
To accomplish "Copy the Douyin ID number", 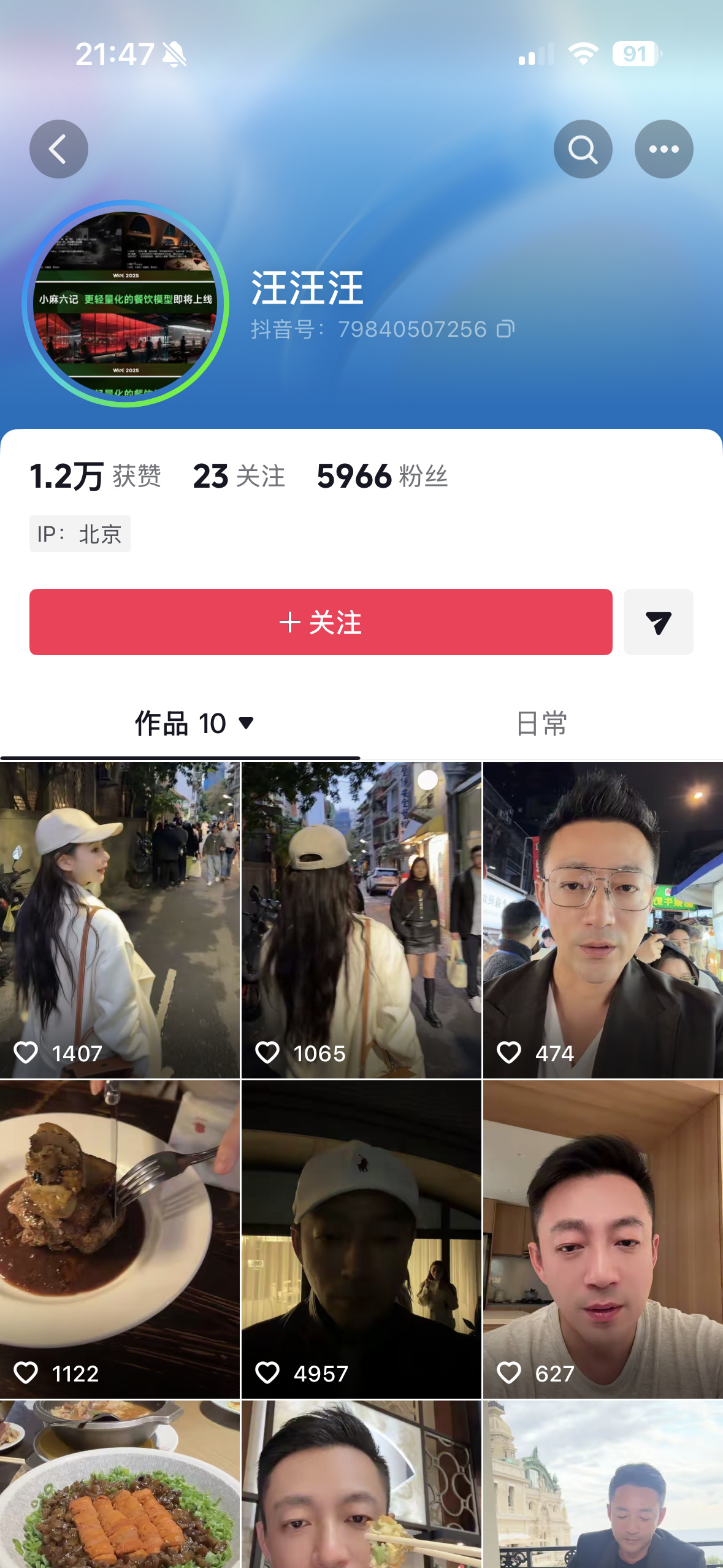I will pos(505,329).
